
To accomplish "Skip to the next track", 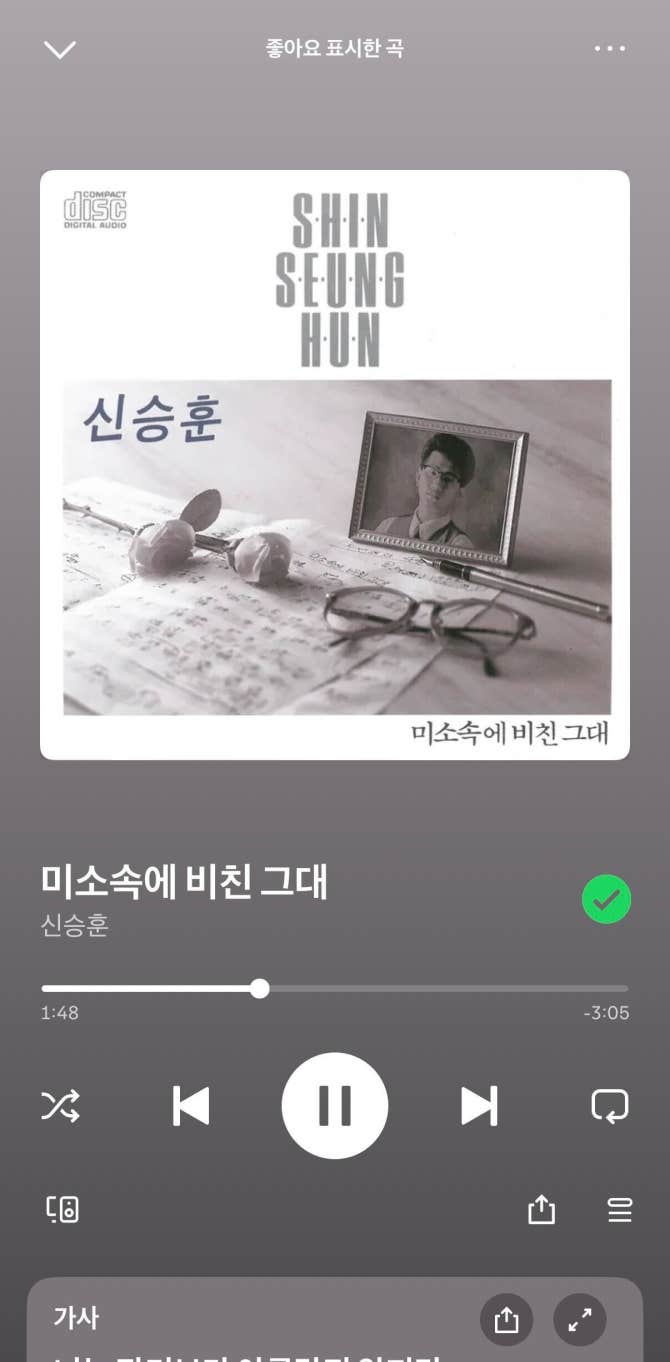I will (479, 1106).
